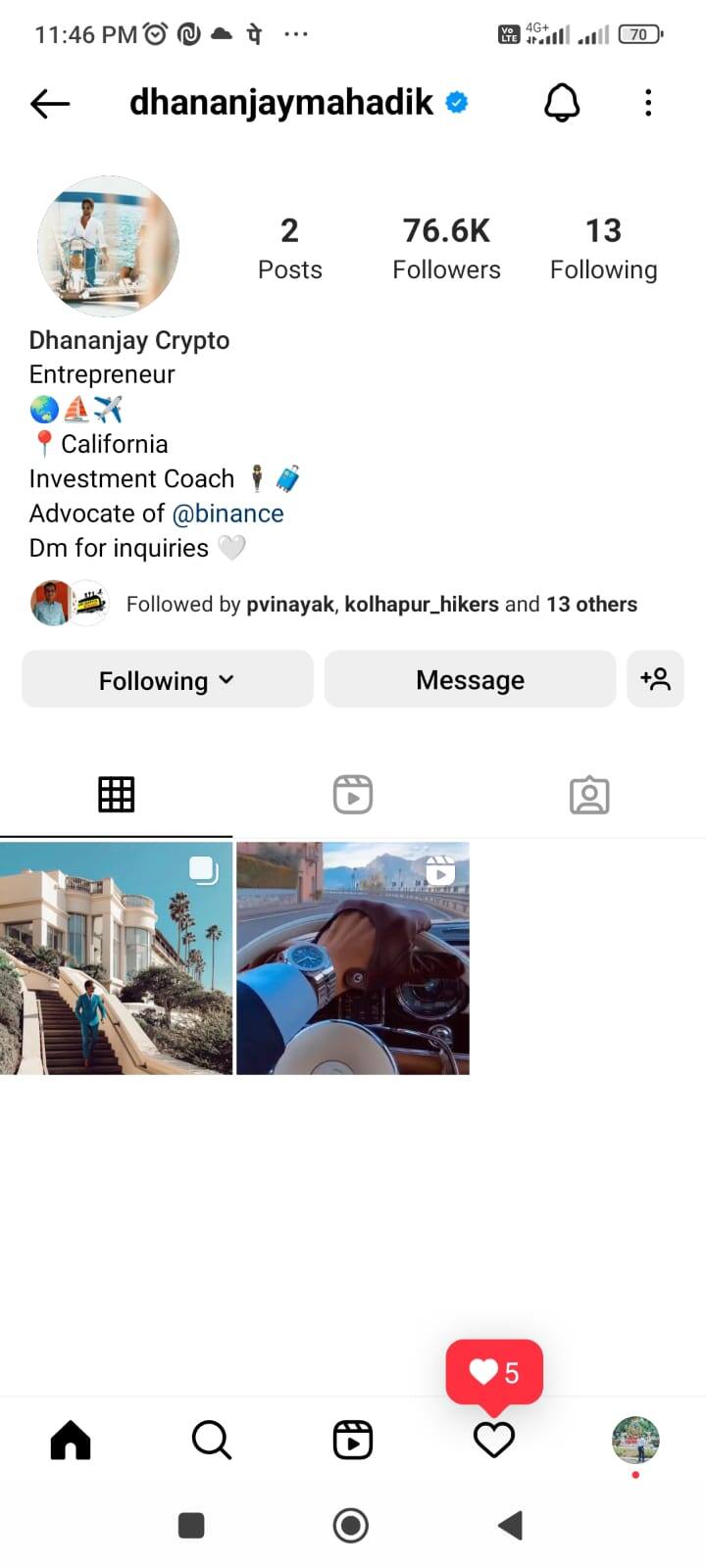The width and height of the screenshot is (706, 1568).
Task: View mutual followers pvinayak and others
Action: [x=380, y=604]
